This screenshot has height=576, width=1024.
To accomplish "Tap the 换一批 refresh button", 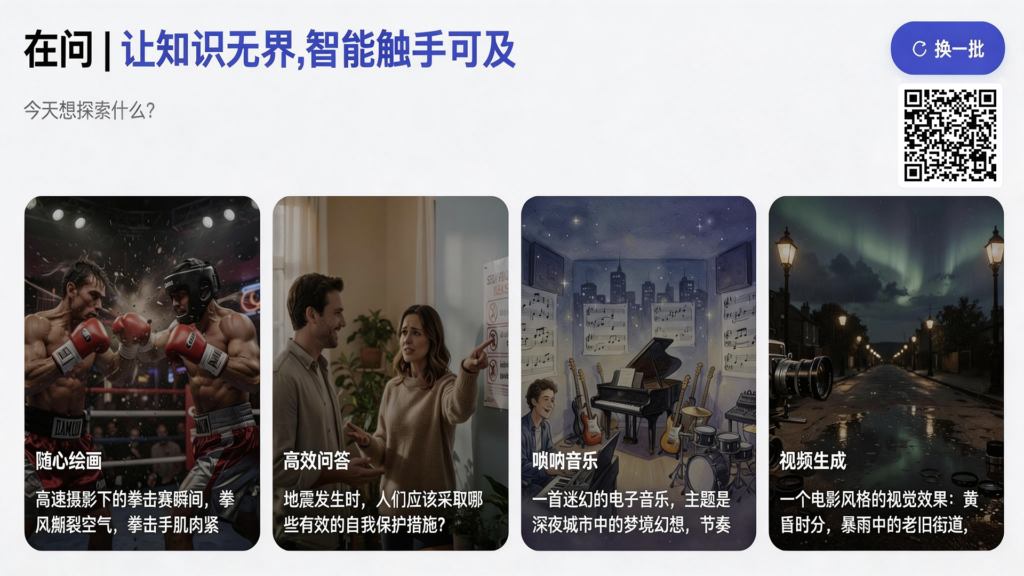I will tap(947, 49).
